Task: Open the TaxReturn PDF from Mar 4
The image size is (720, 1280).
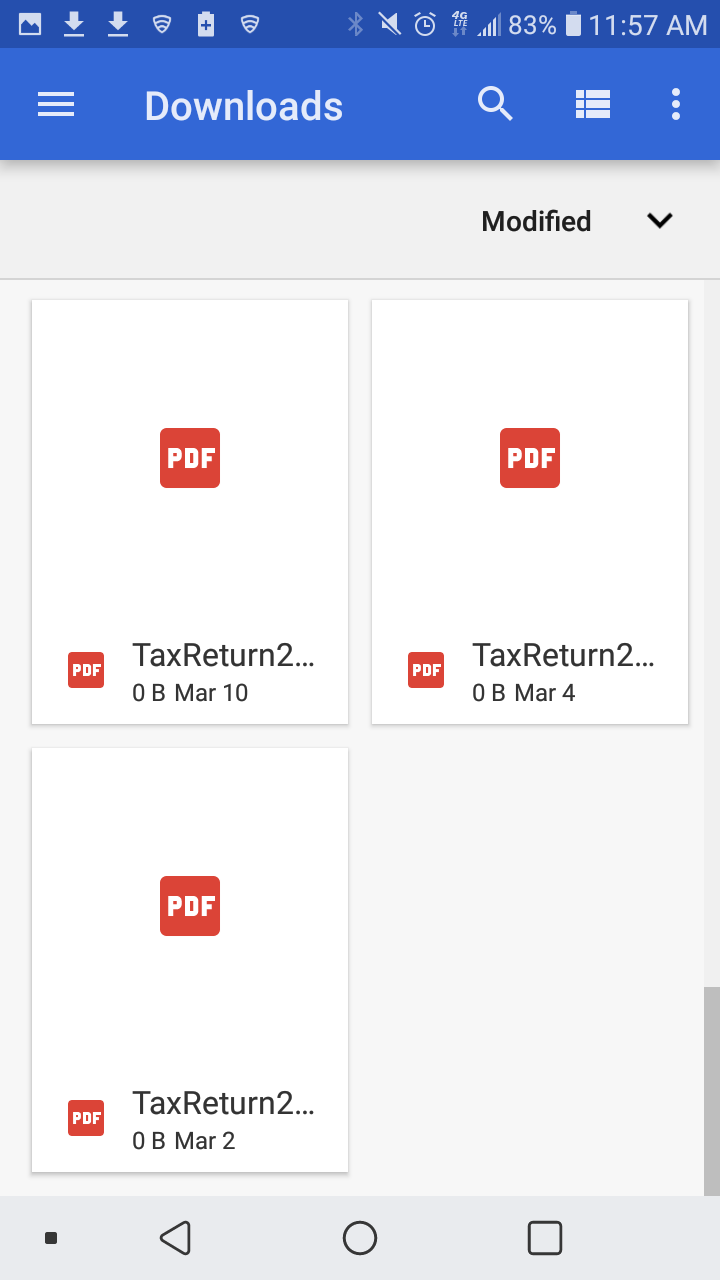Action: [x=530, y=512]
